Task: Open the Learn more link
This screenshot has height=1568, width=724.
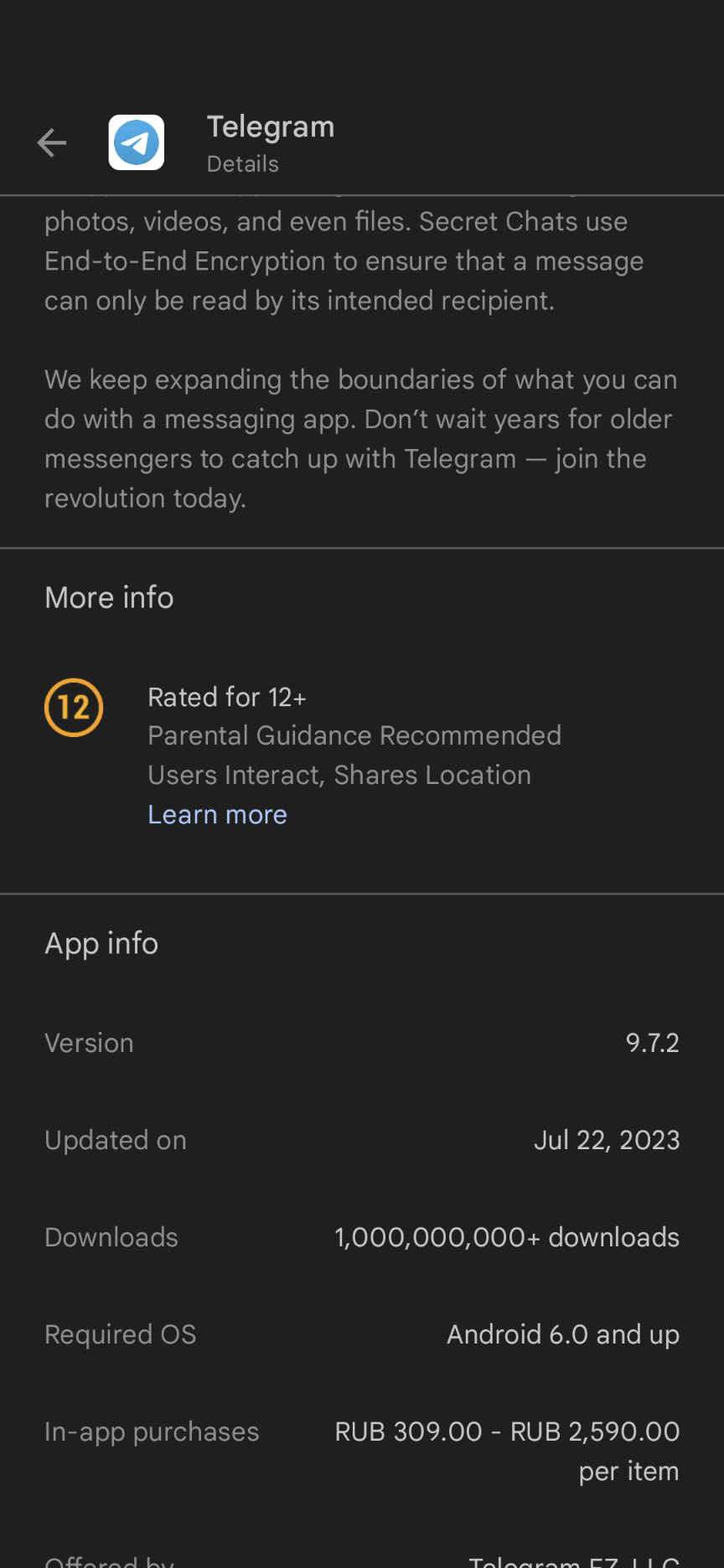Action: [217, 814]
